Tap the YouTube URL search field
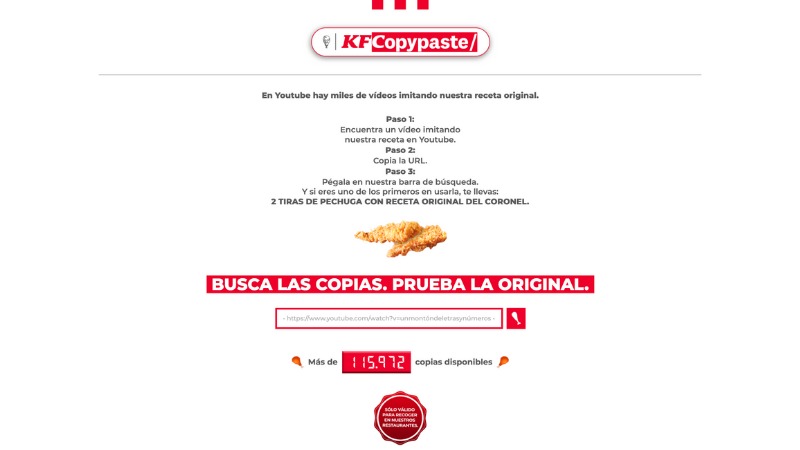This screenshot has height=450, width=800. click(x=389, y=318)
